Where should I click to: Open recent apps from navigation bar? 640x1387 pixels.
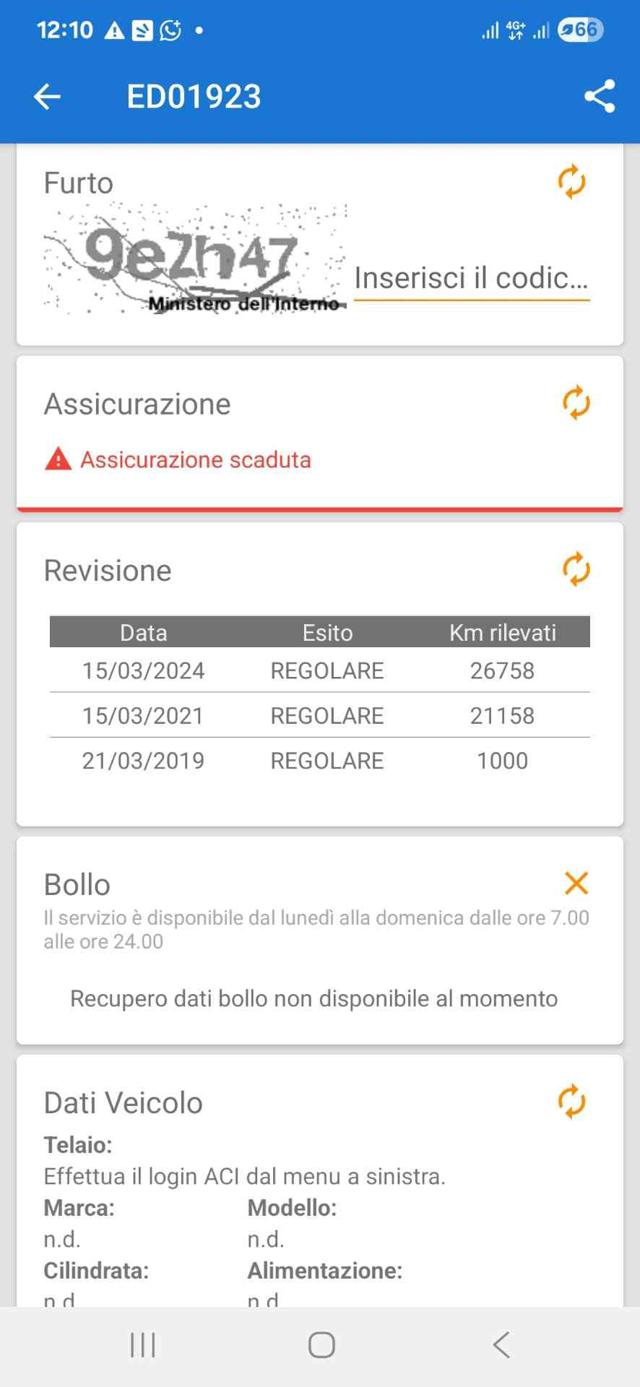(143, 1345)
